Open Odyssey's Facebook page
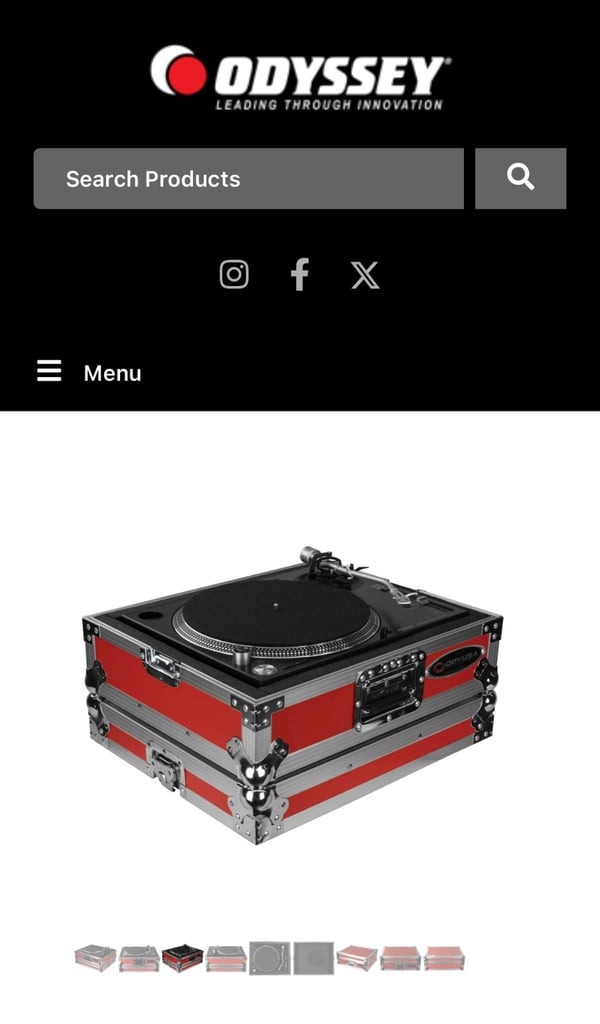 click(x=300, y=274)
